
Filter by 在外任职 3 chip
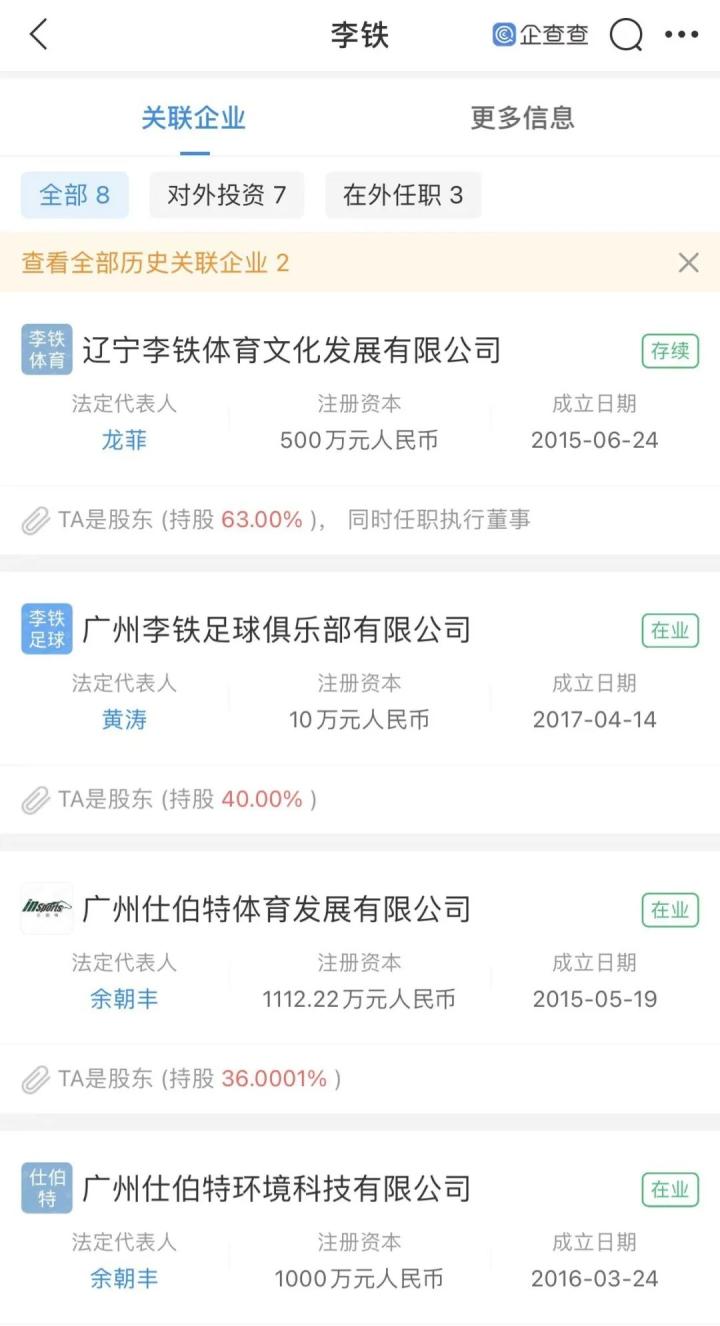tap(402, 195)
